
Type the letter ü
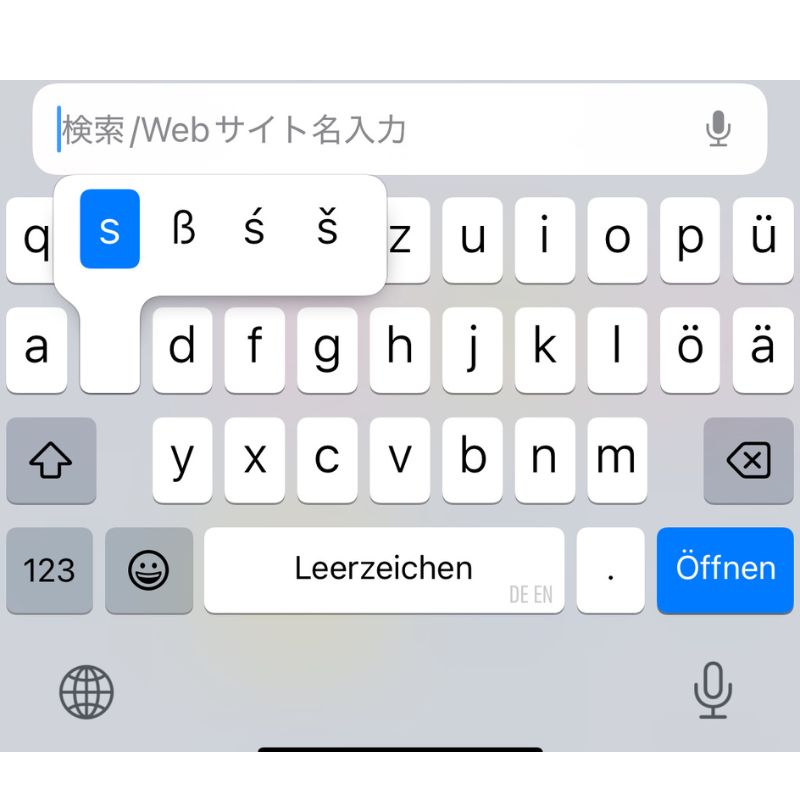[762, 240]
